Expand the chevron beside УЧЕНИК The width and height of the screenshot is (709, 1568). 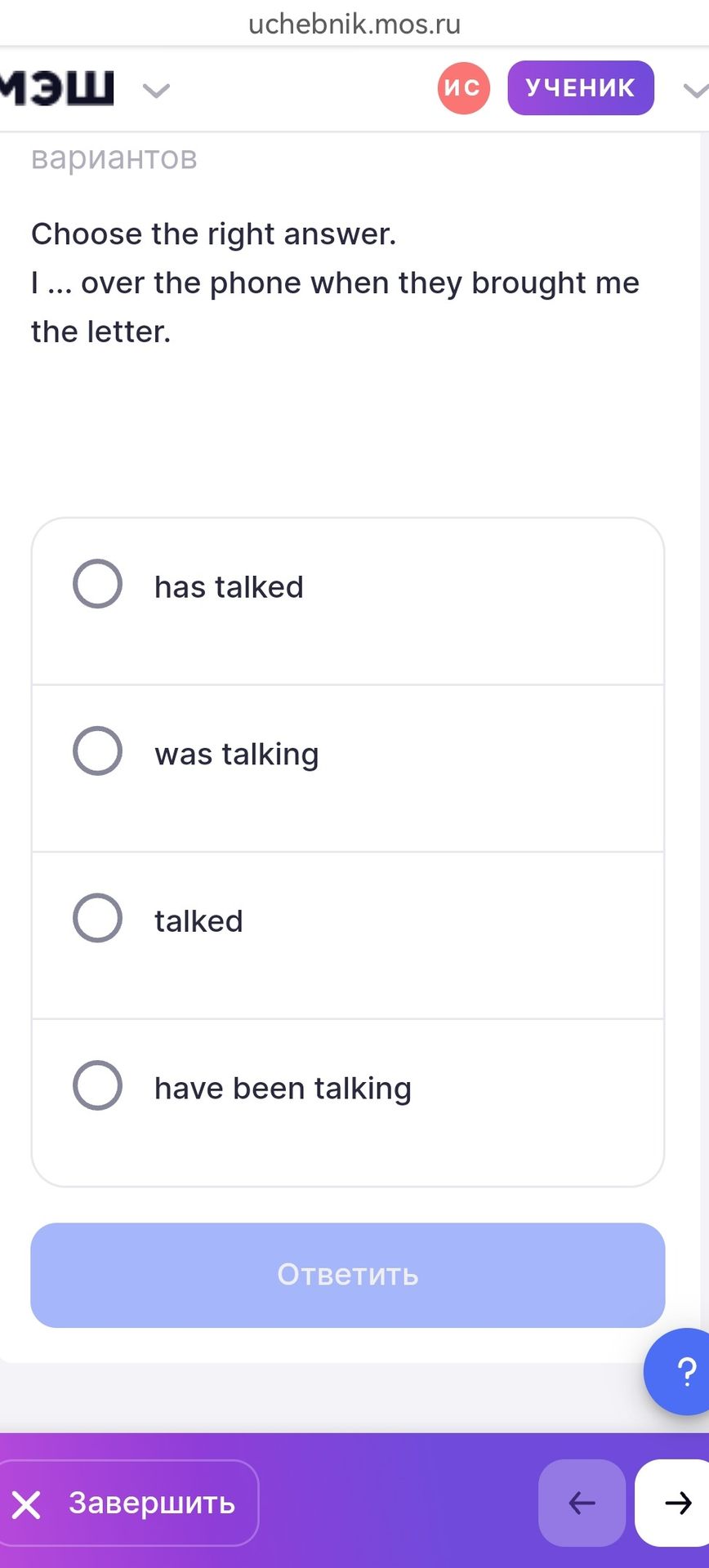point(695,90)
